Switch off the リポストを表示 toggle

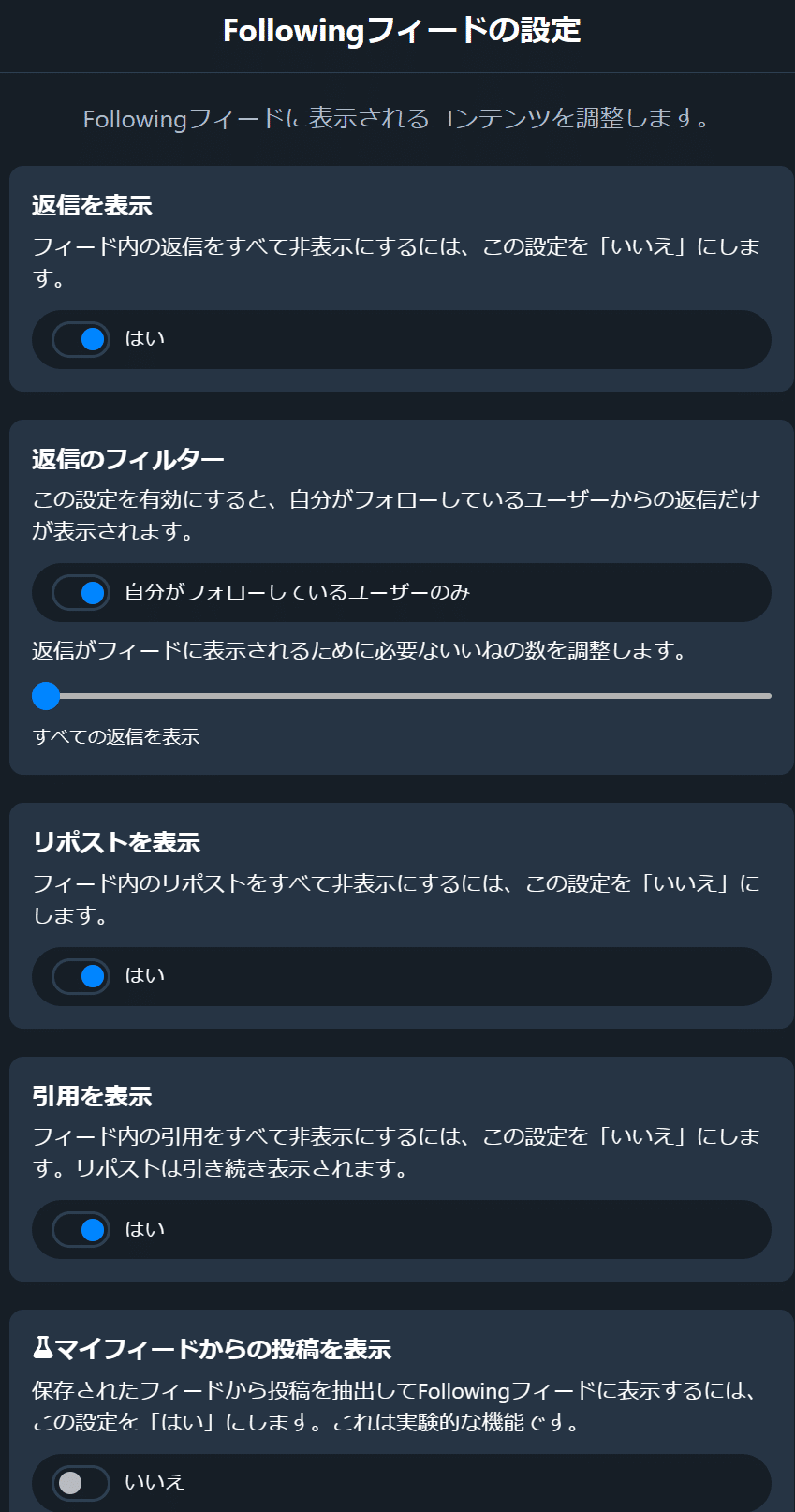pyautogui.click(x=80, y=976)
